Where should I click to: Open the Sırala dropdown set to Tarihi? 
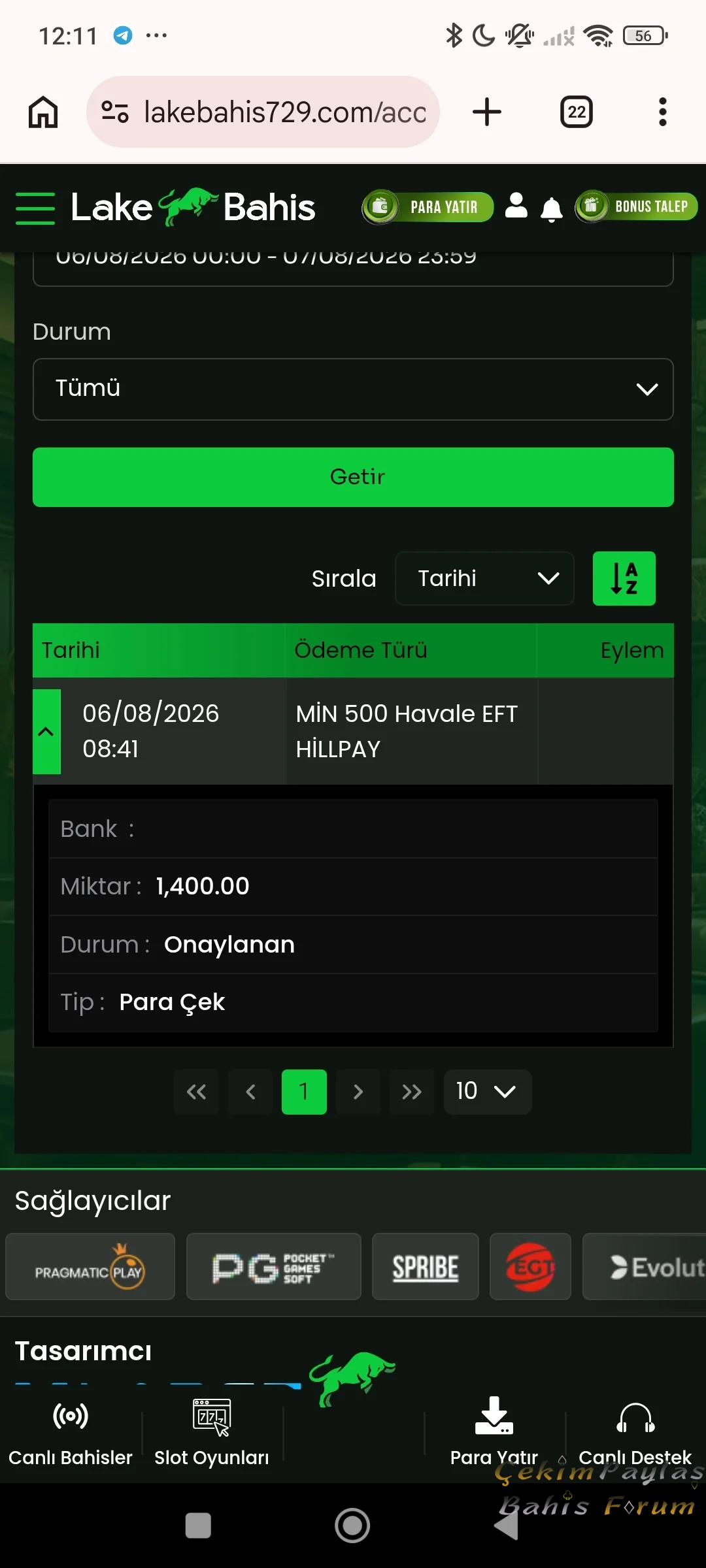click(x=484, y=578)
